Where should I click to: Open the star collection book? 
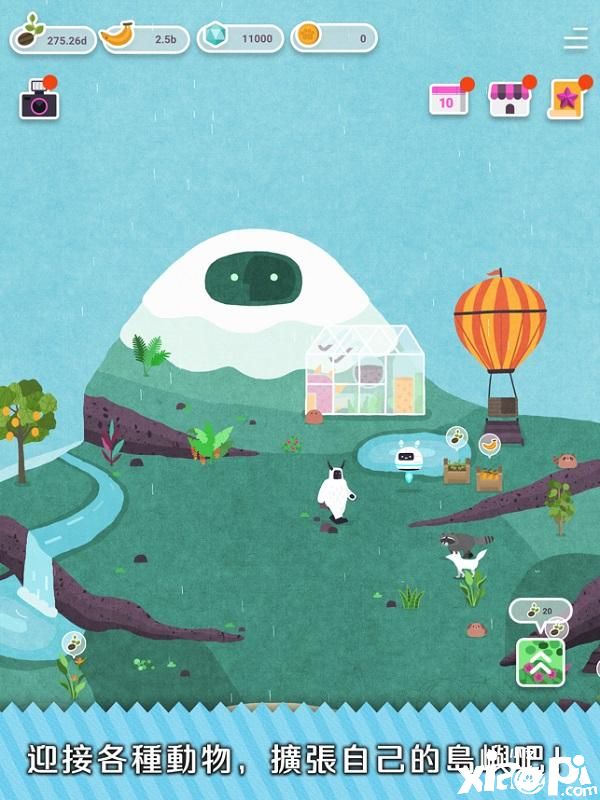[566, 100]
